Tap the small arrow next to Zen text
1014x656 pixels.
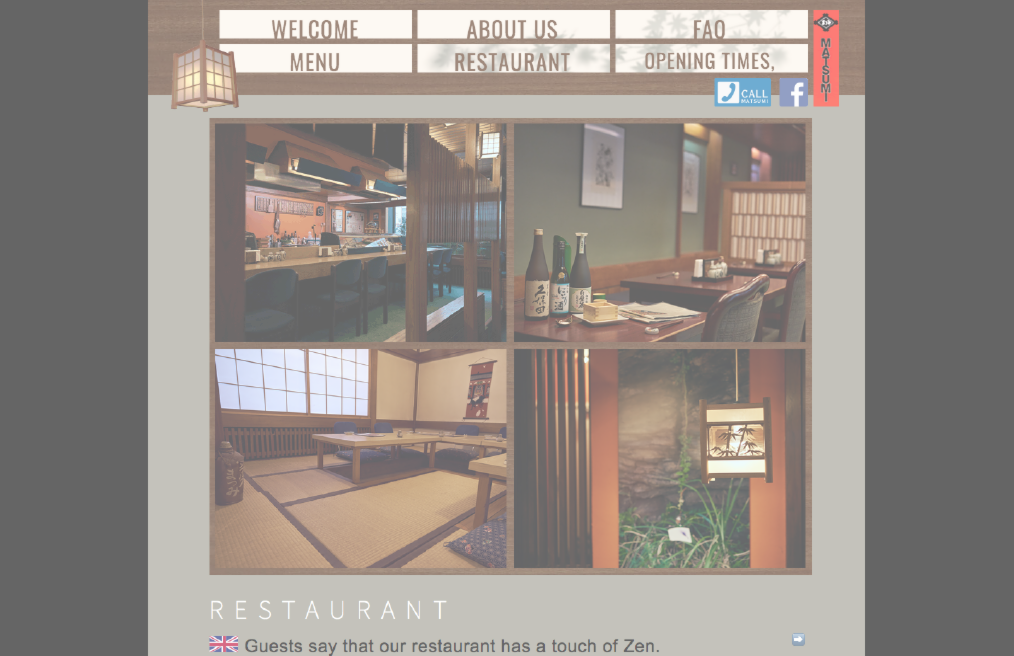pyautogui.click(x=798, y=639)
